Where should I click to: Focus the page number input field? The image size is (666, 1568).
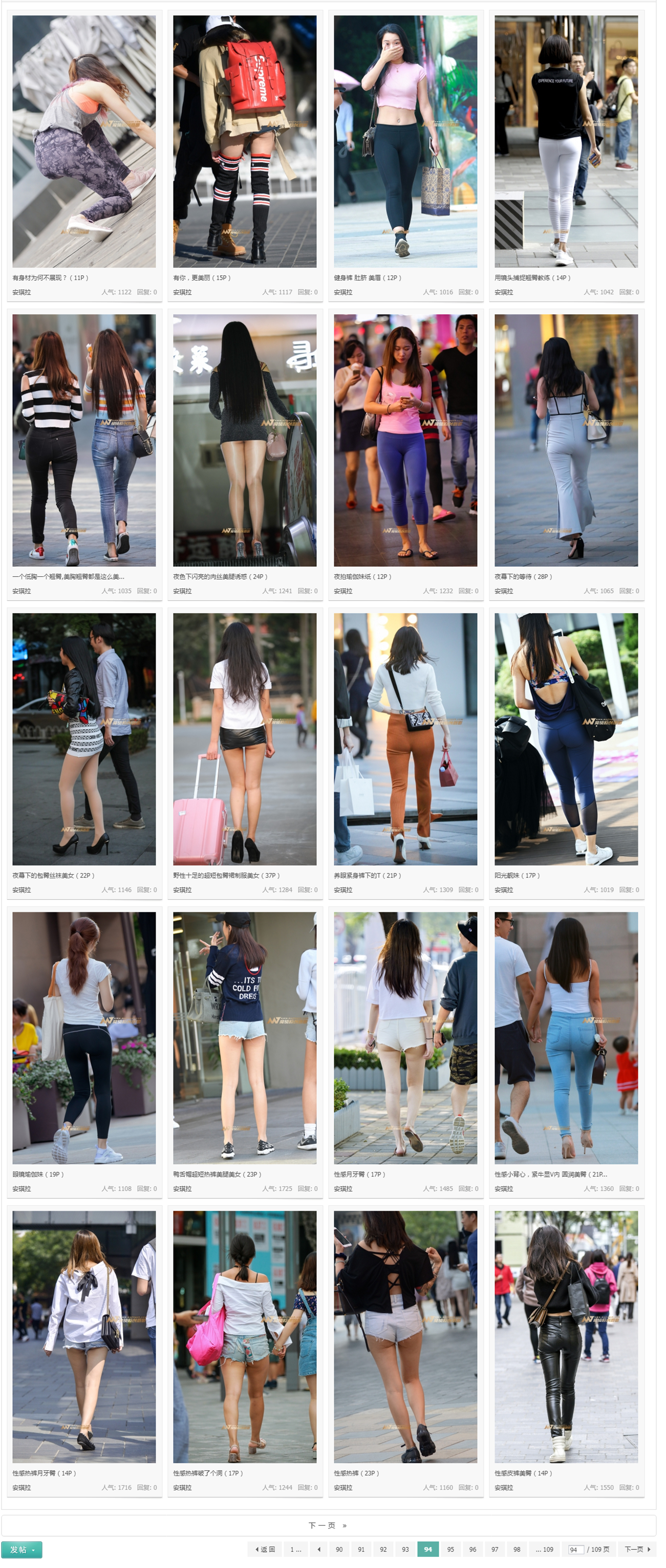click(575, 1550)
